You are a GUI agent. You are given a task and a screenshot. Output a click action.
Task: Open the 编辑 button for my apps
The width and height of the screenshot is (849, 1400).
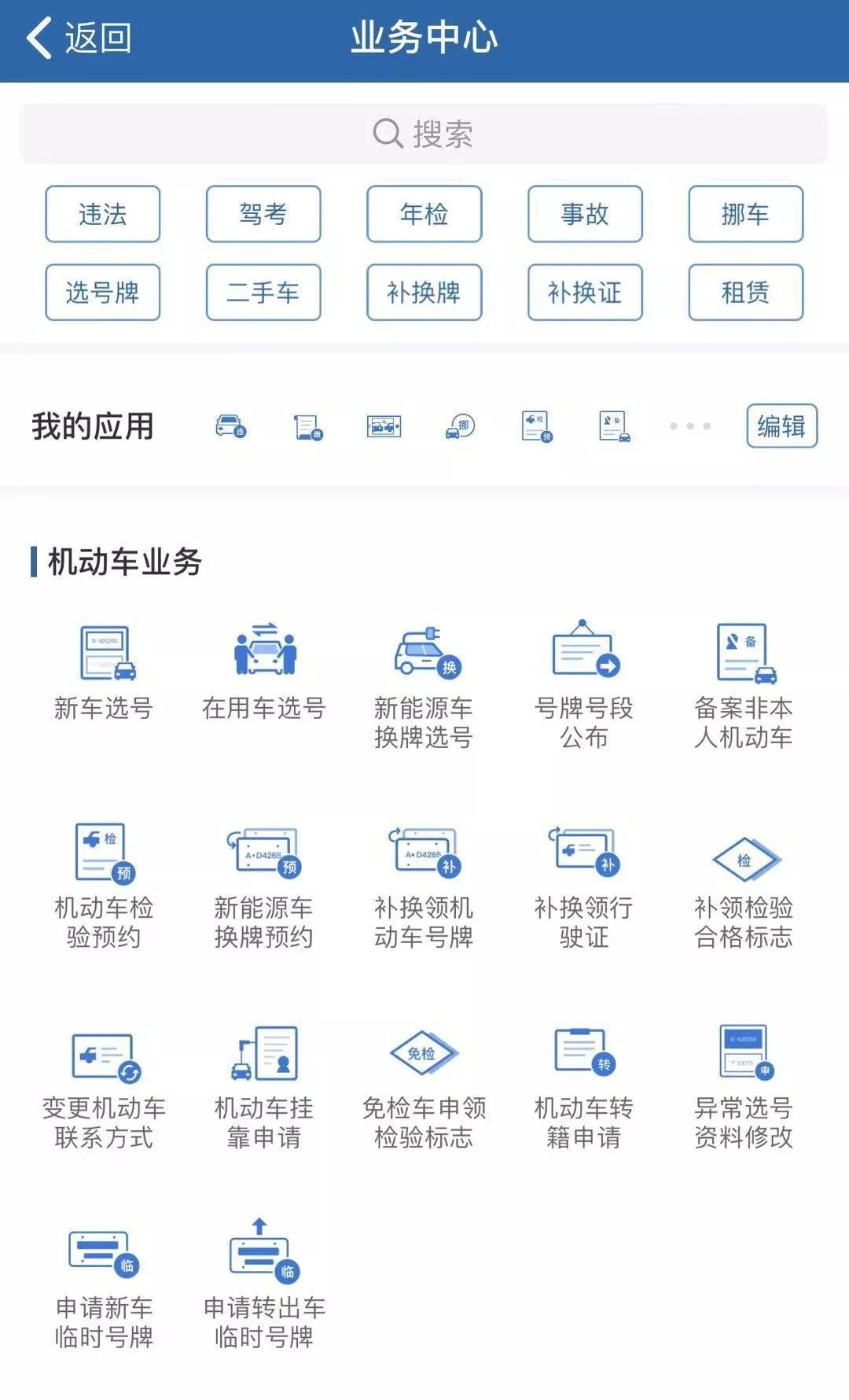click(781, 426)
